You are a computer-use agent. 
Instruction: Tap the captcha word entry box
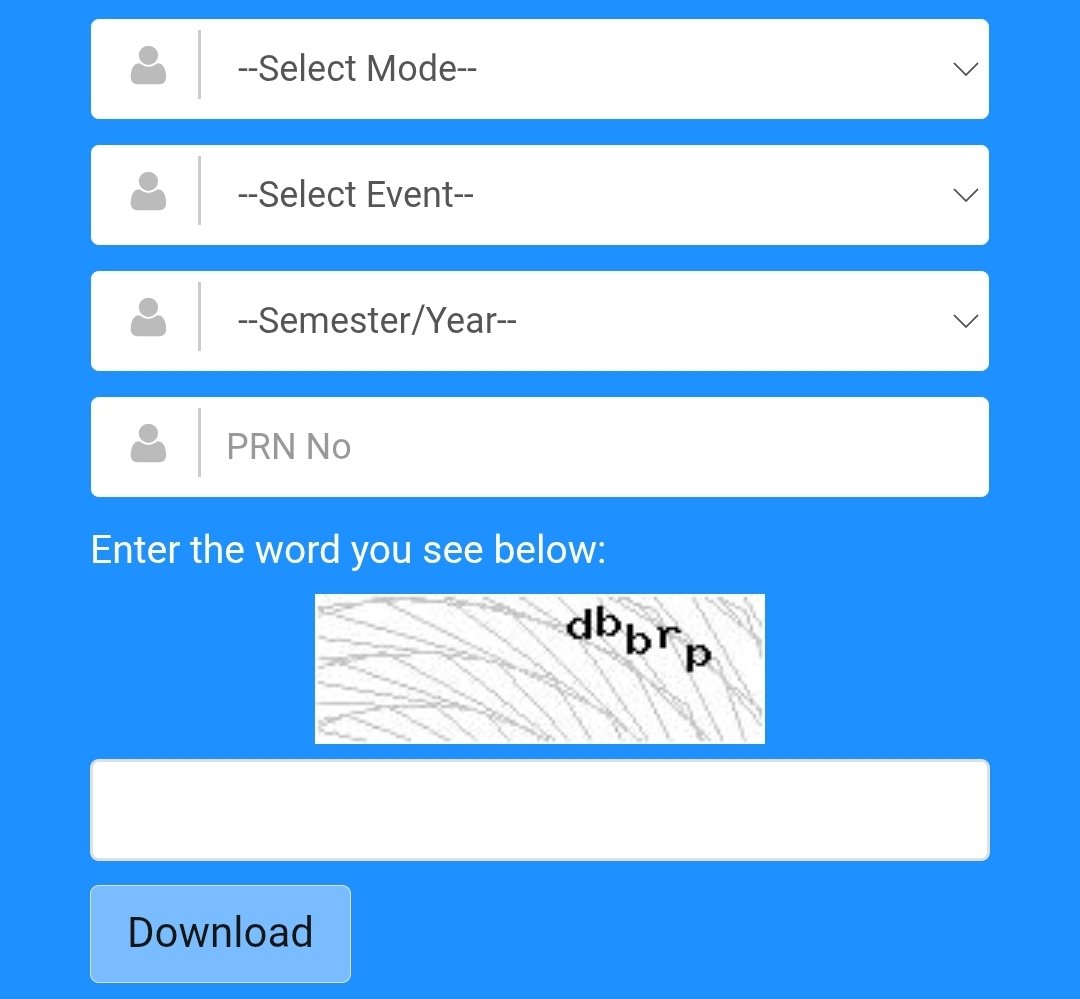coord(540,810)
